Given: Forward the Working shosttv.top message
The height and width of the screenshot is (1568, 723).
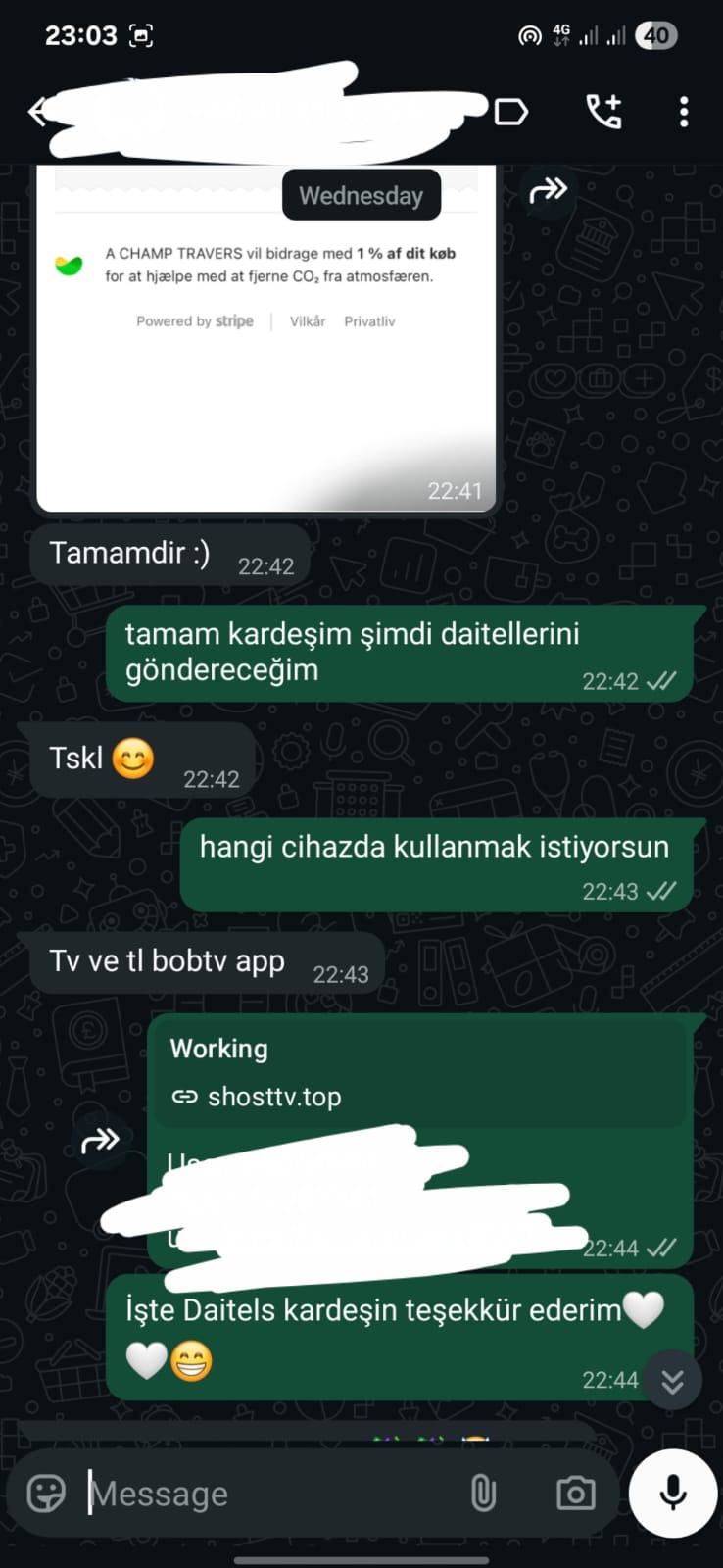Looking at the screenshot, I should [x=100, y=1140].
